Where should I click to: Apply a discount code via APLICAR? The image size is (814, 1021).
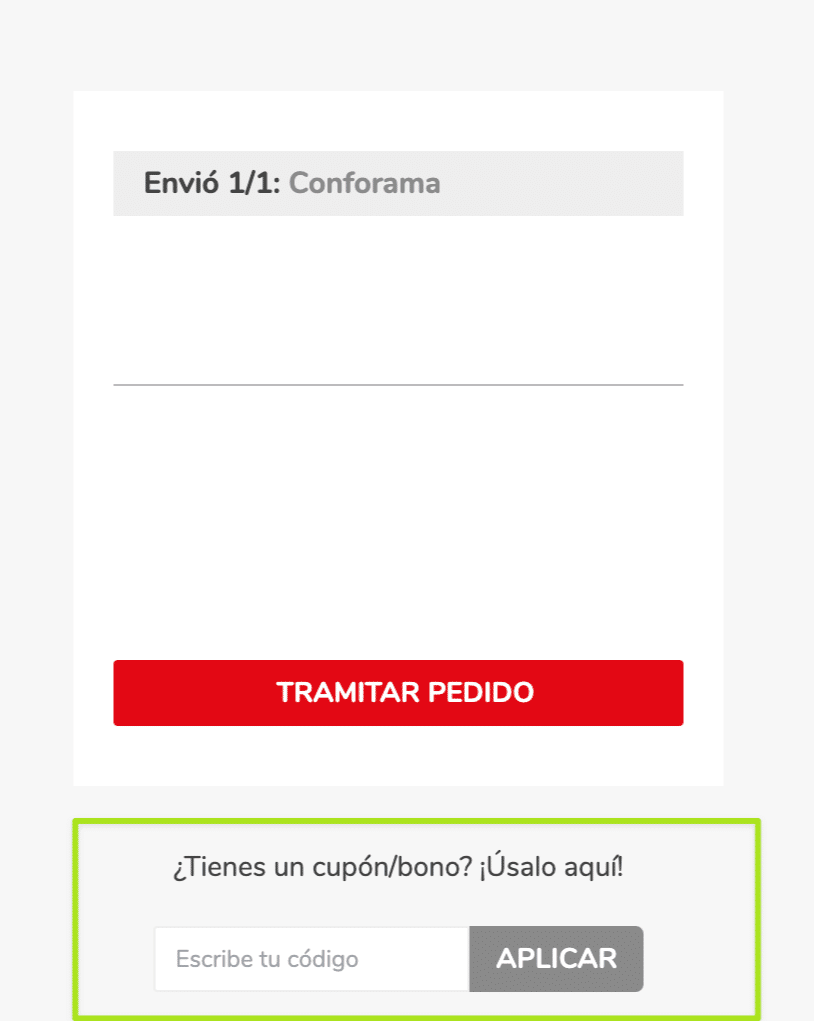(556, 958)
